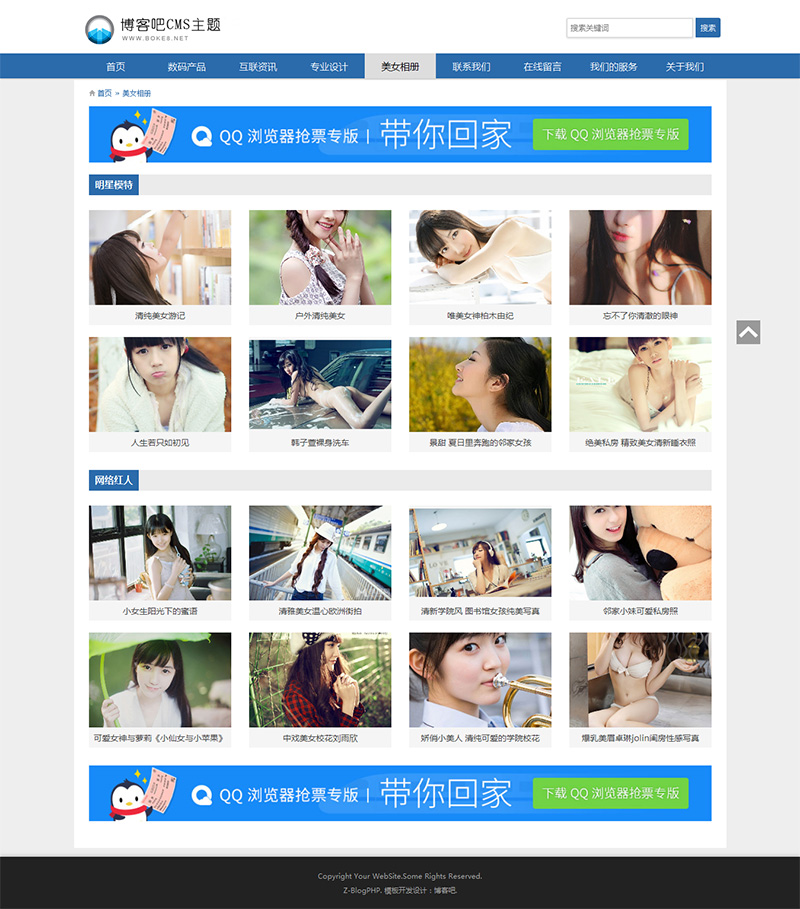Tap the back-to-top arrow
This screenshot has height=909, width=800.
tap(748, 332)
